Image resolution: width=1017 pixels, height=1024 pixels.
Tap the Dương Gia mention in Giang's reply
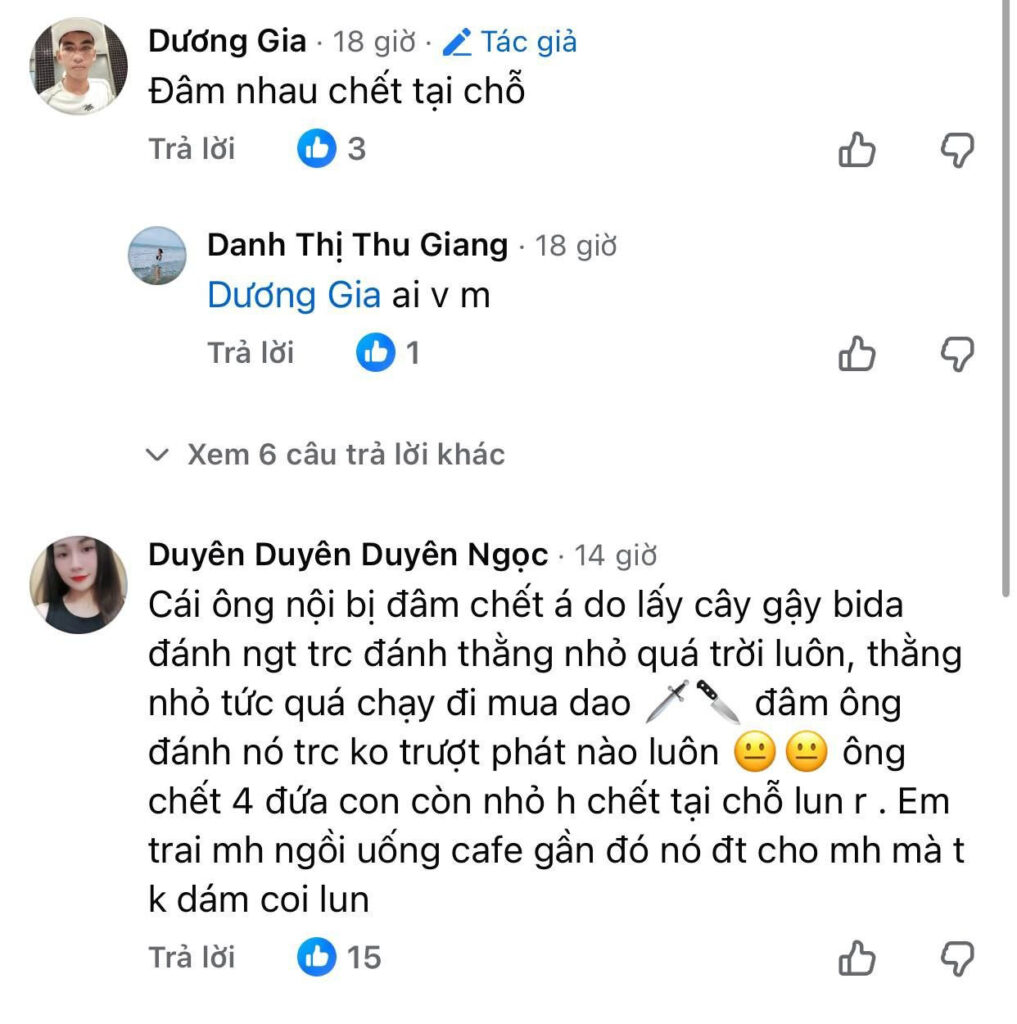(294, 296)
